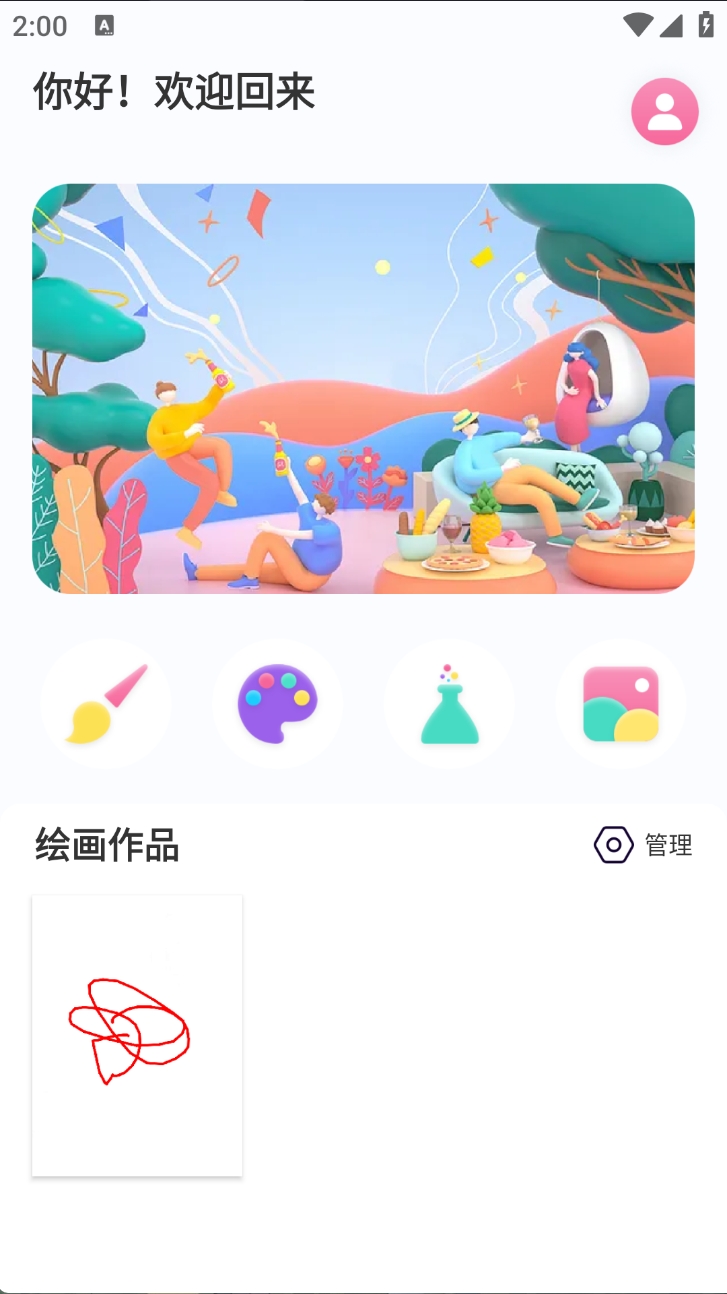Open the paintbrush drawing tool

pyautogui.click(x=105, y=704)
